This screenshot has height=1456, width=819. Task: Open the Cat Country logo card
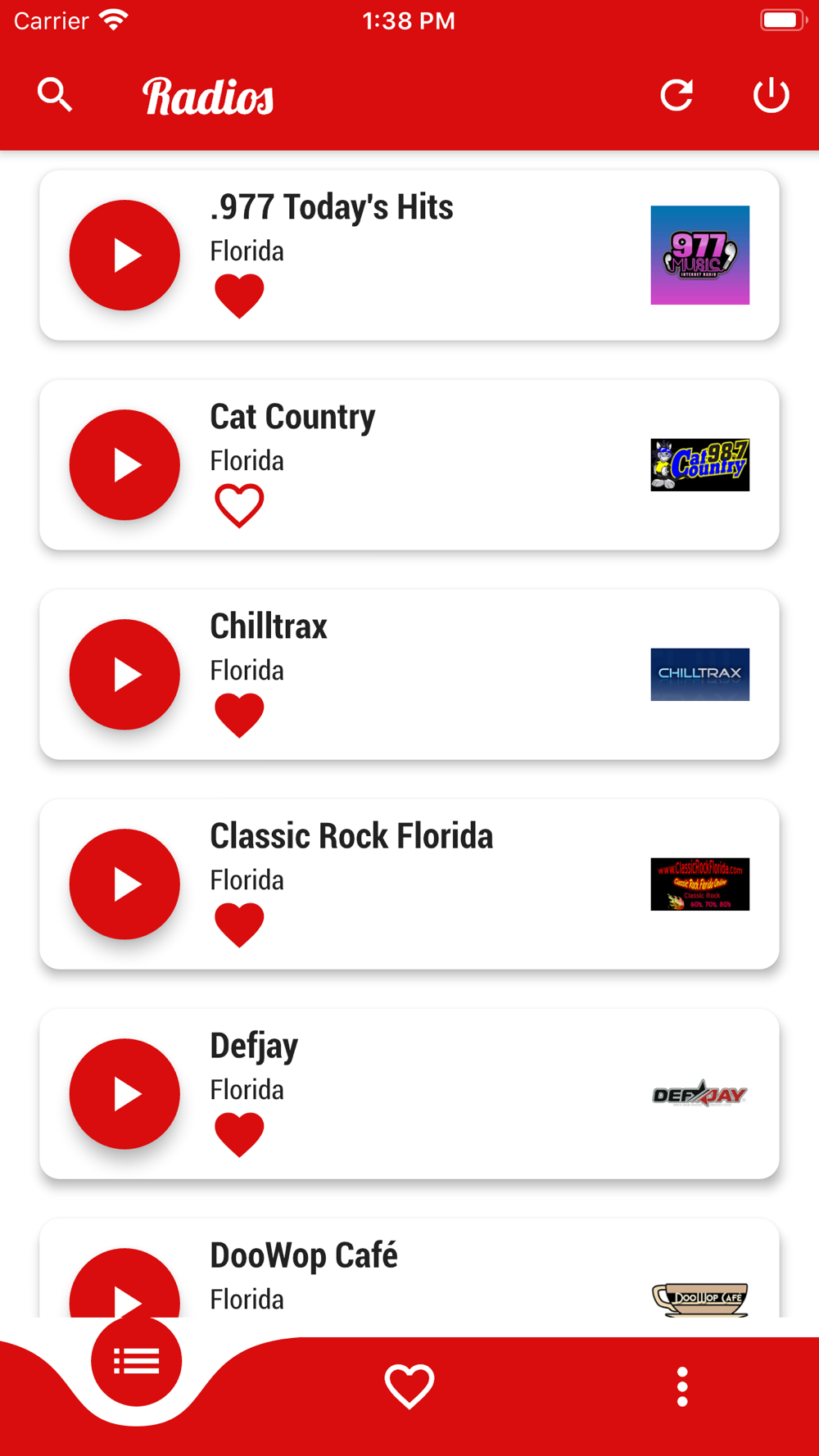tap(699, 465)
